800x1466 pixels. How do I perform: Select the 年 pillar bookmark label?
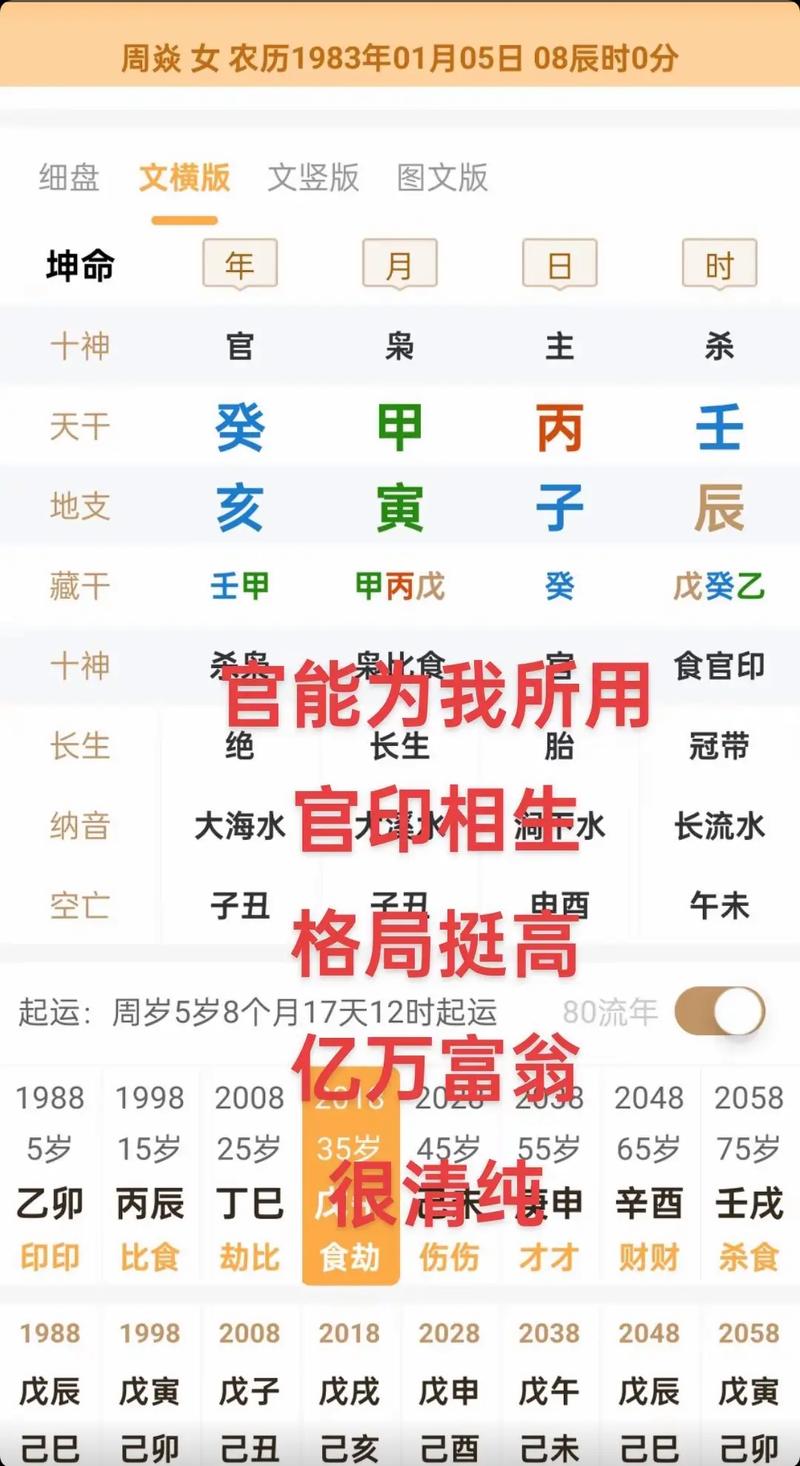[x=239, y=263]
